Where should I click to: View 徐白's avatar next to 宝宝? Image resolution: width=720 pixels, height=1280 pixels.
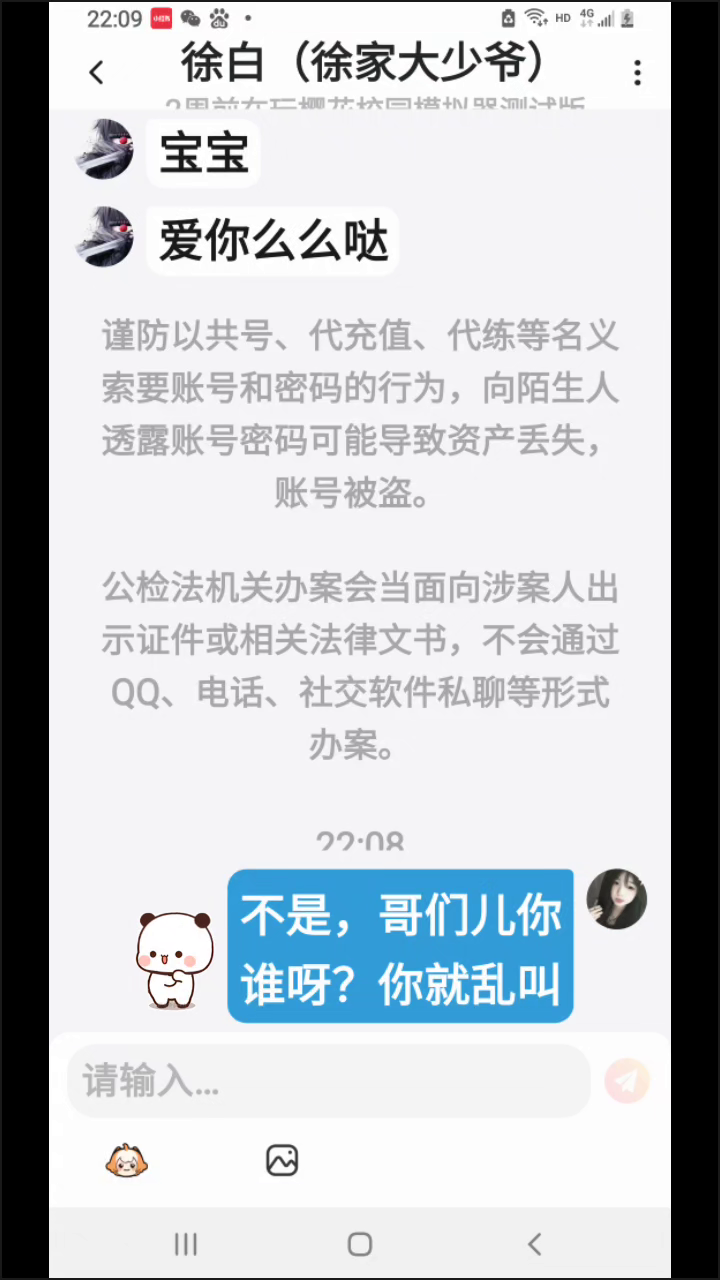[x=105, y=149]
